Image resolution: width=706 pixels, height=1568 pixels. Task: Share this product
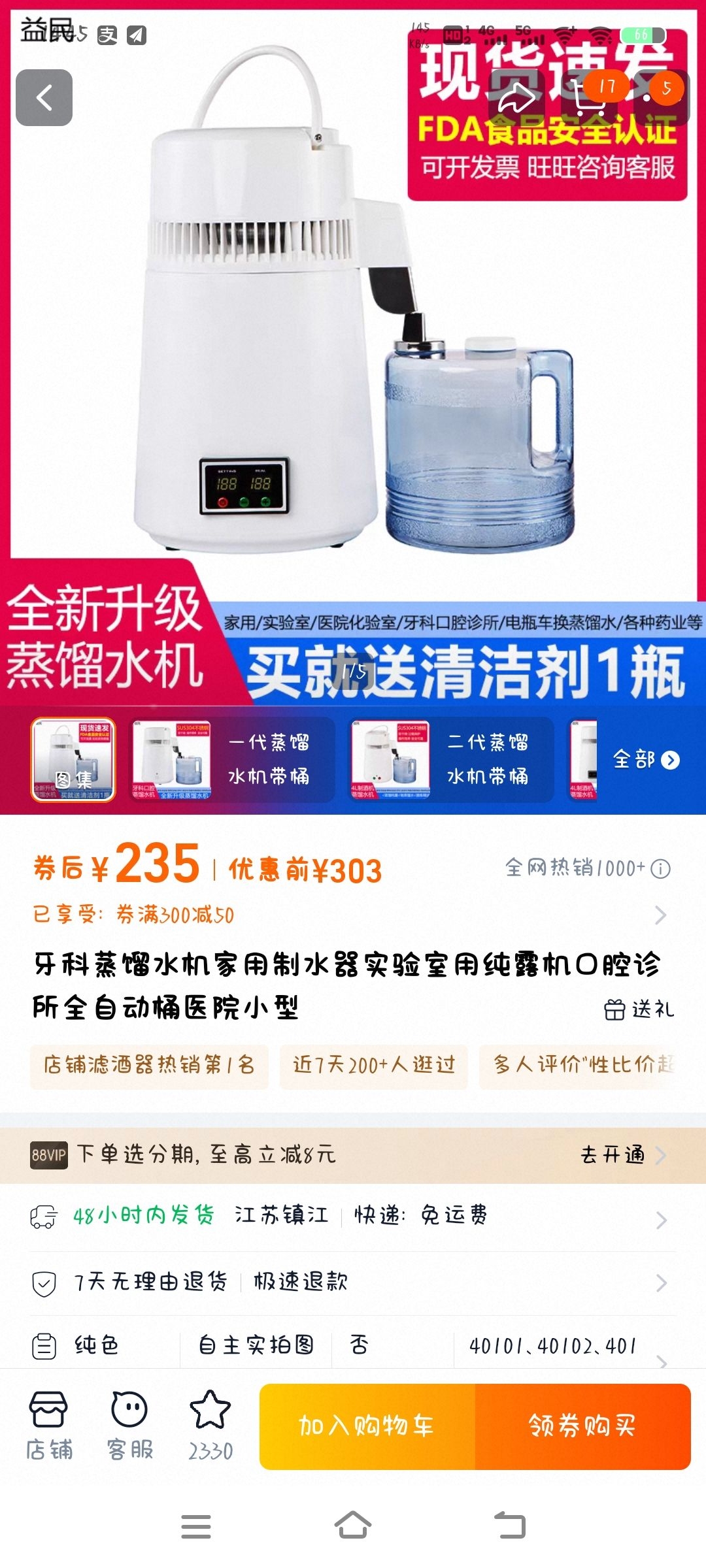[516, 98]
